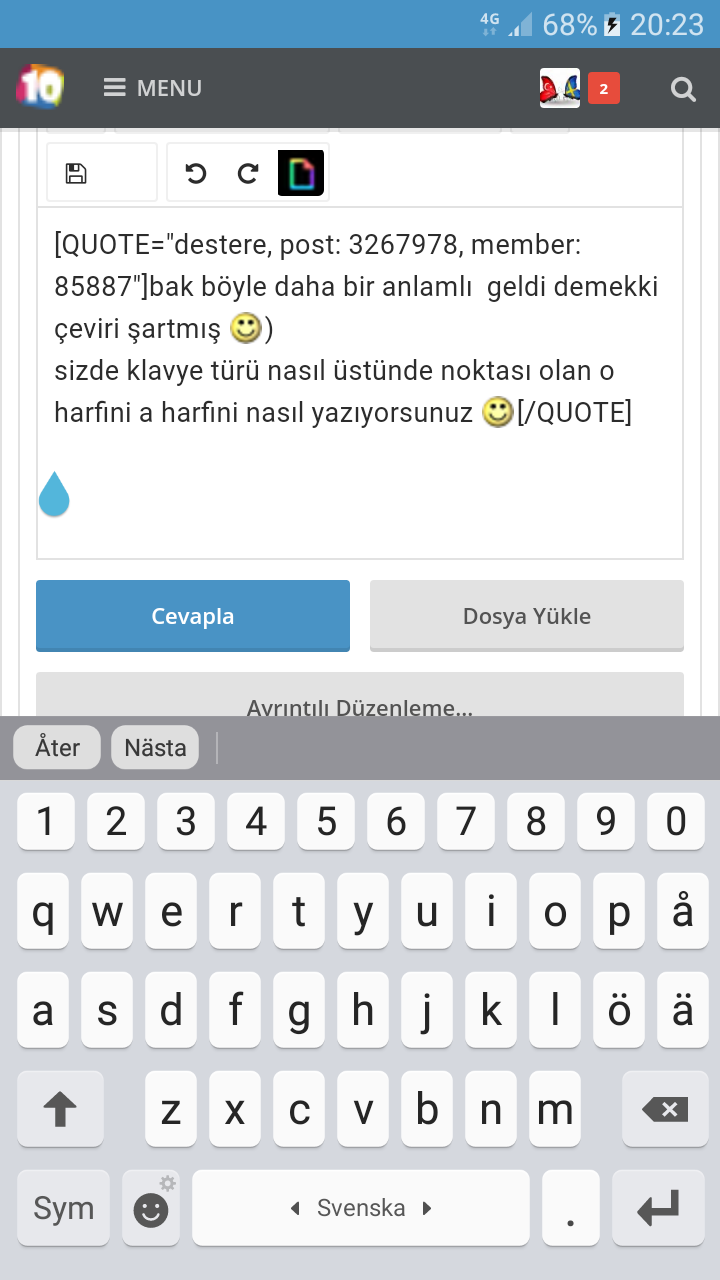The width and height of the screenshot is (720, 1280).
Task: Open the search icon in header
Action: coord(683,89)
